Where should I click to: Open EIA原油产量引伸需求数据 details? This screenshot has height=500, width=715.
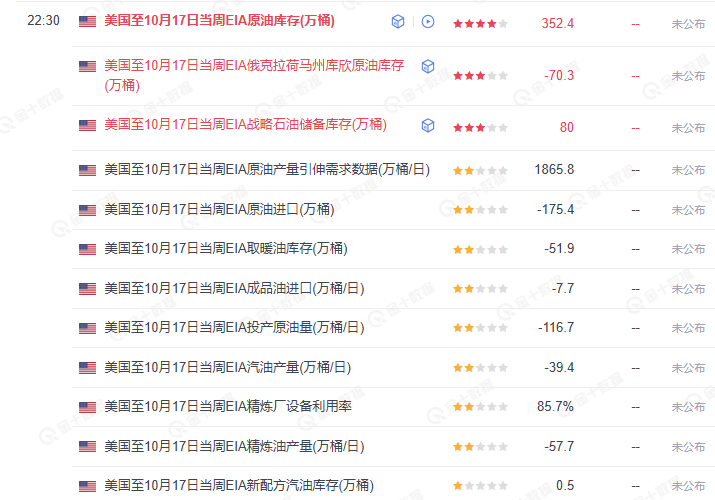click(x=267, y=170)
